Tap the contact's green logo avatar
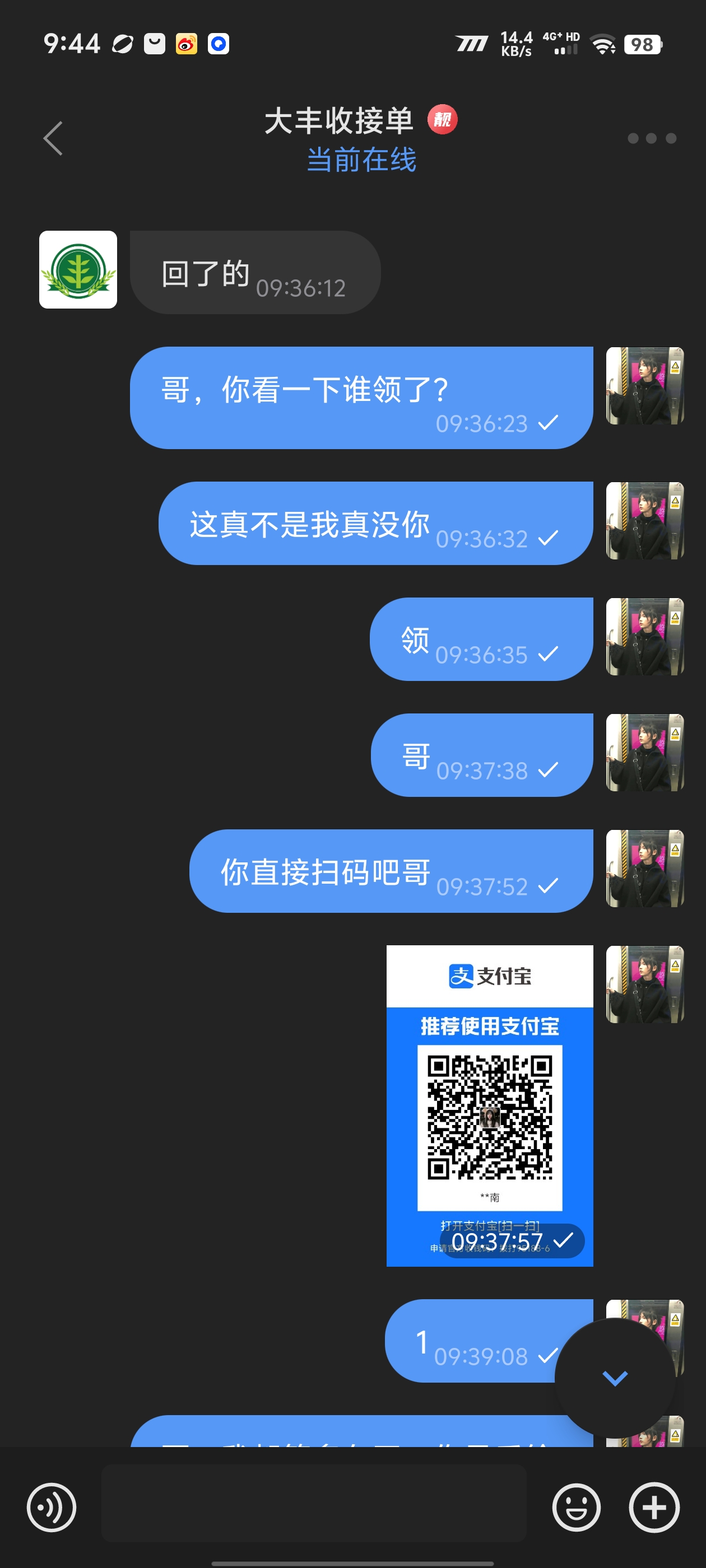This screenshot has width=706, height=1568. [x=78, y=270]
